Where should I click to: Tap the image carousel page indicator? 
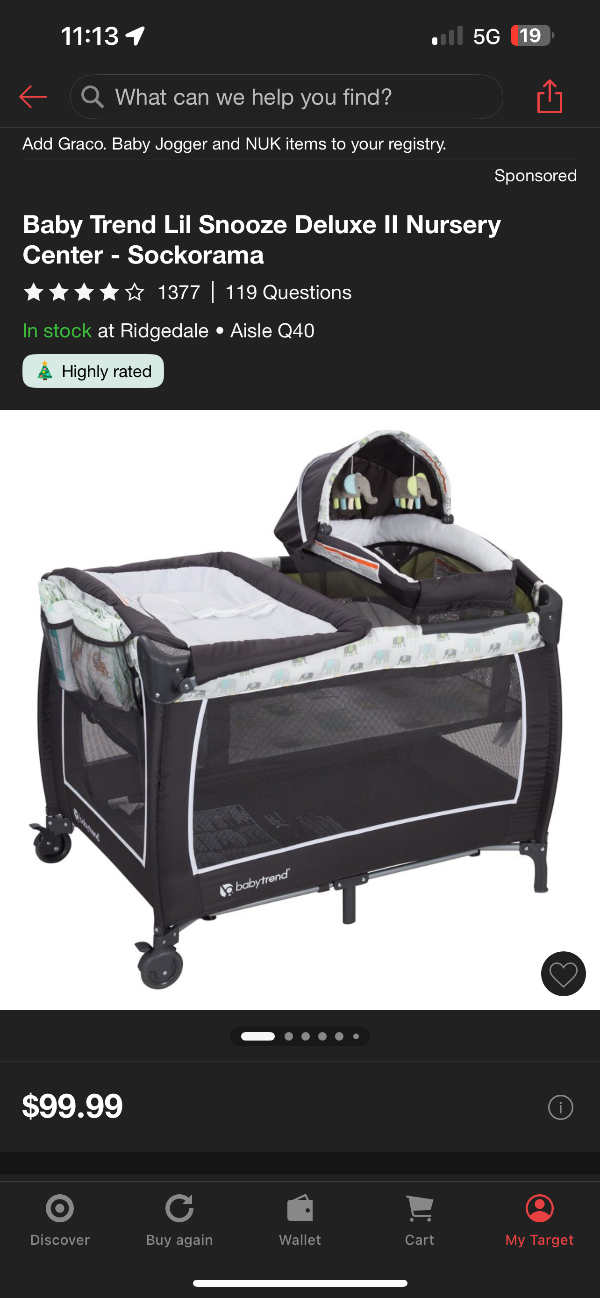pyautogui.click(x=300, y=1036)
